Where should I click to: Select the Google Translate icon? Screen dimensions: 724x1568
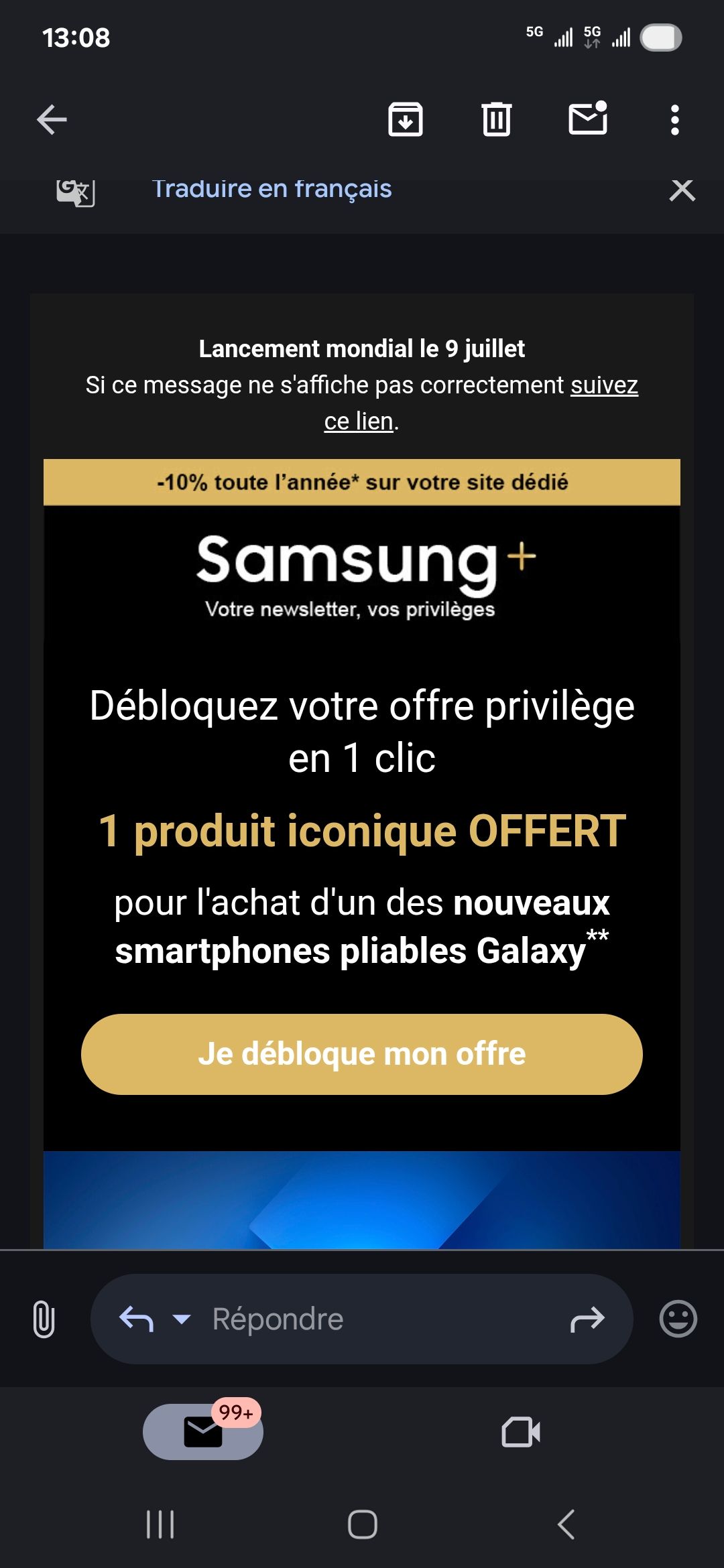74,190
